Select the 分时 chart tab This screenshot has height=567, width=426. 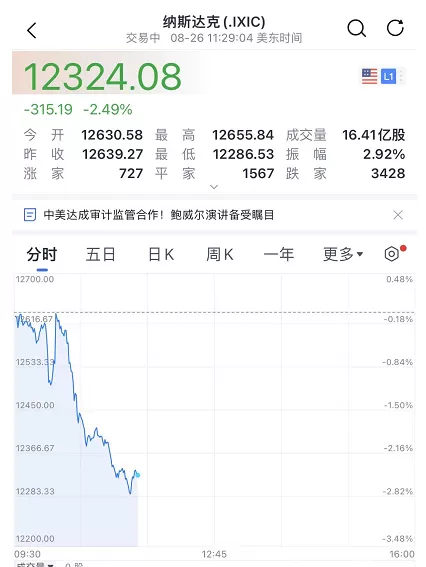click(42, 254)
